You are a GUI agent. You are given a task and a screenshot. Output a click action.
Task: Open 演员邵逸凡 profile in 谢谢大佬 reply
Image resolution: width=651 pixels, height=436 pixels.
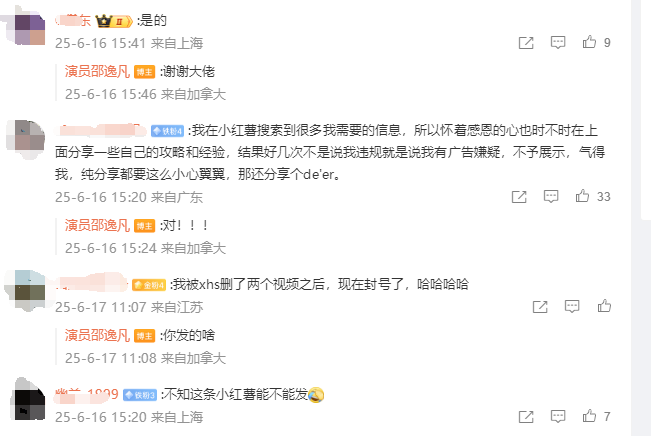97,71
